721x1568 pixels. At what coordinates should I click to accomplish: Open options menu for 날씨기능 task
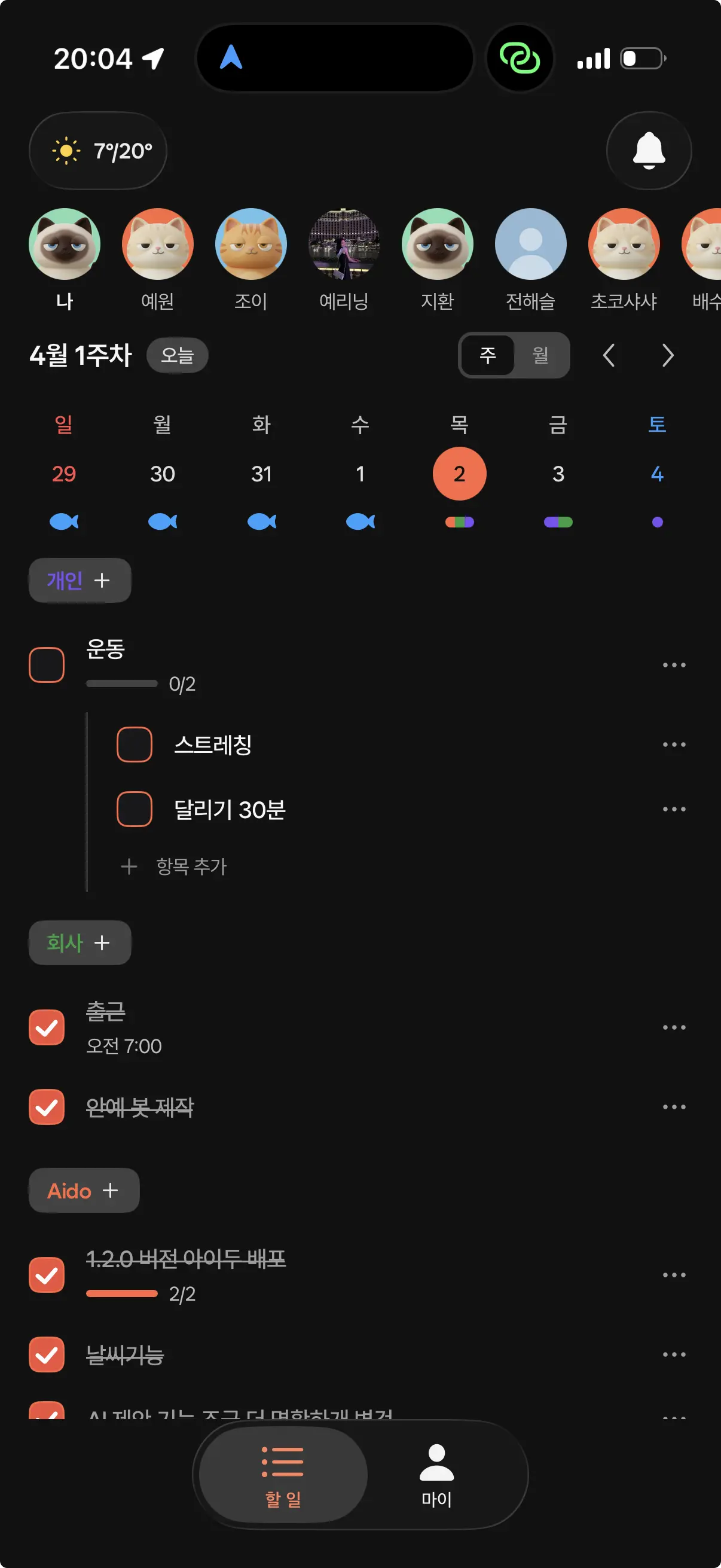(674, 1354)
